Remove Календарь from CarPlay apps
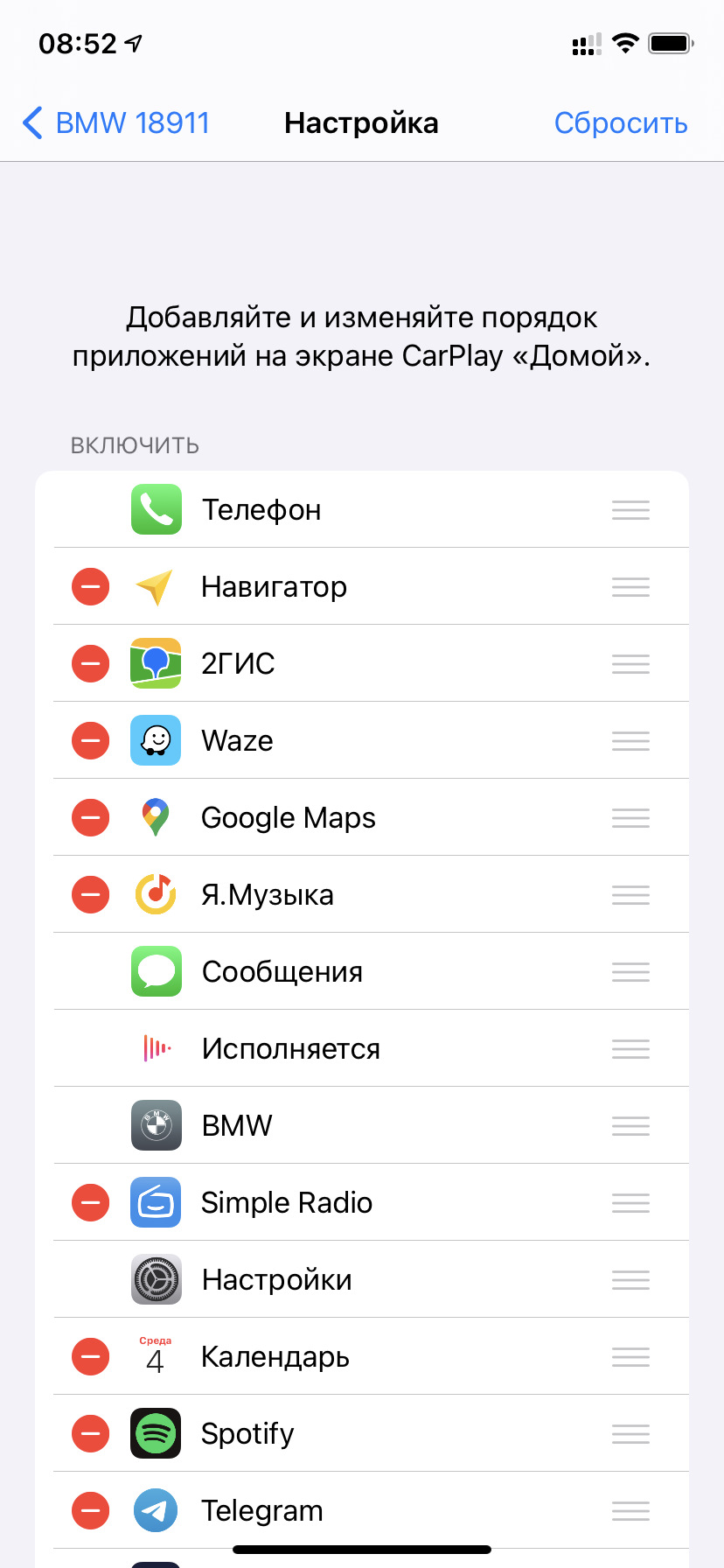 pyautogui.click(x=91, y=1357)
